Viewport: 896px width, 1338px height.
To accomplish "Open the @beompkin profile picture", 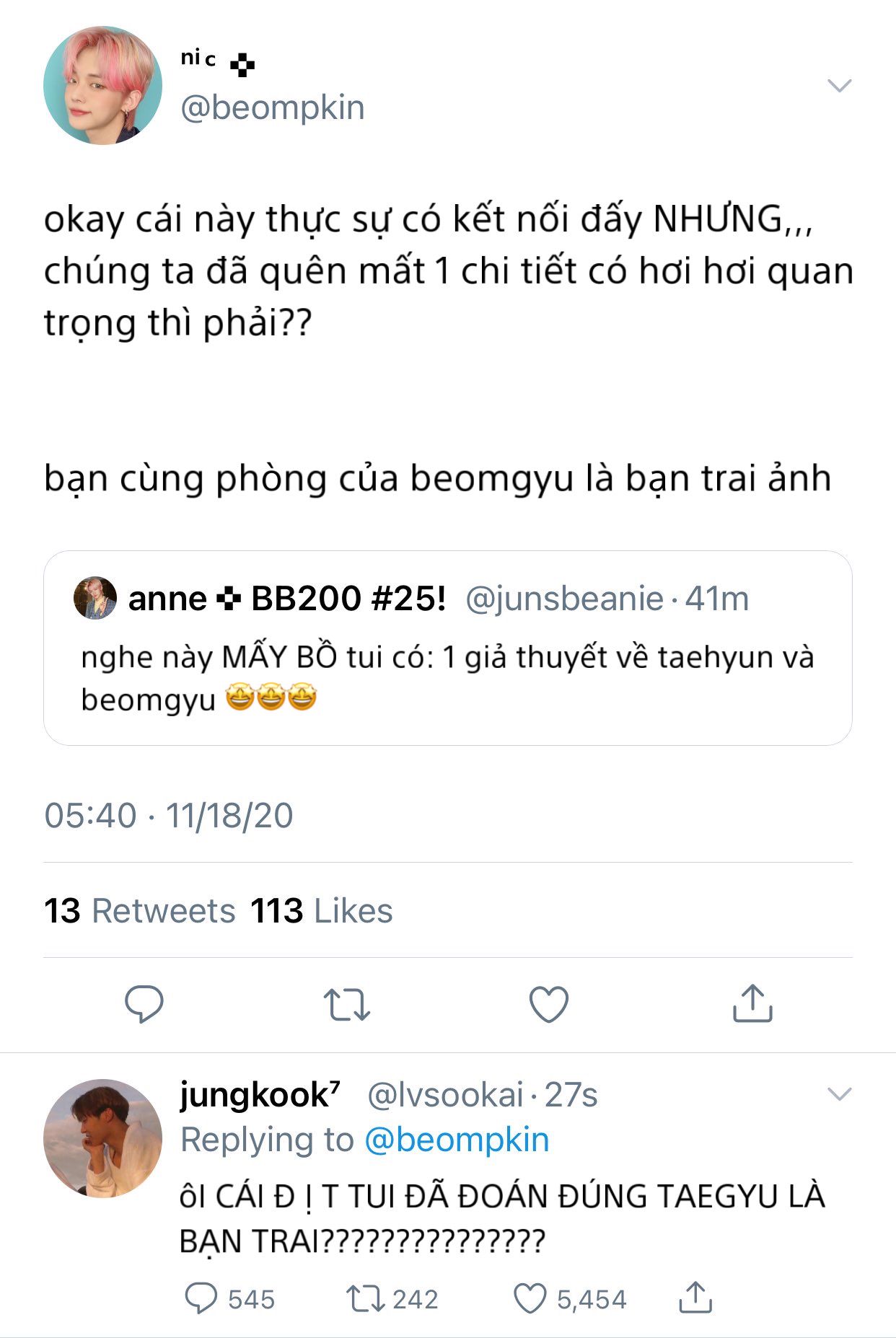I will click(x=102, y=86).
